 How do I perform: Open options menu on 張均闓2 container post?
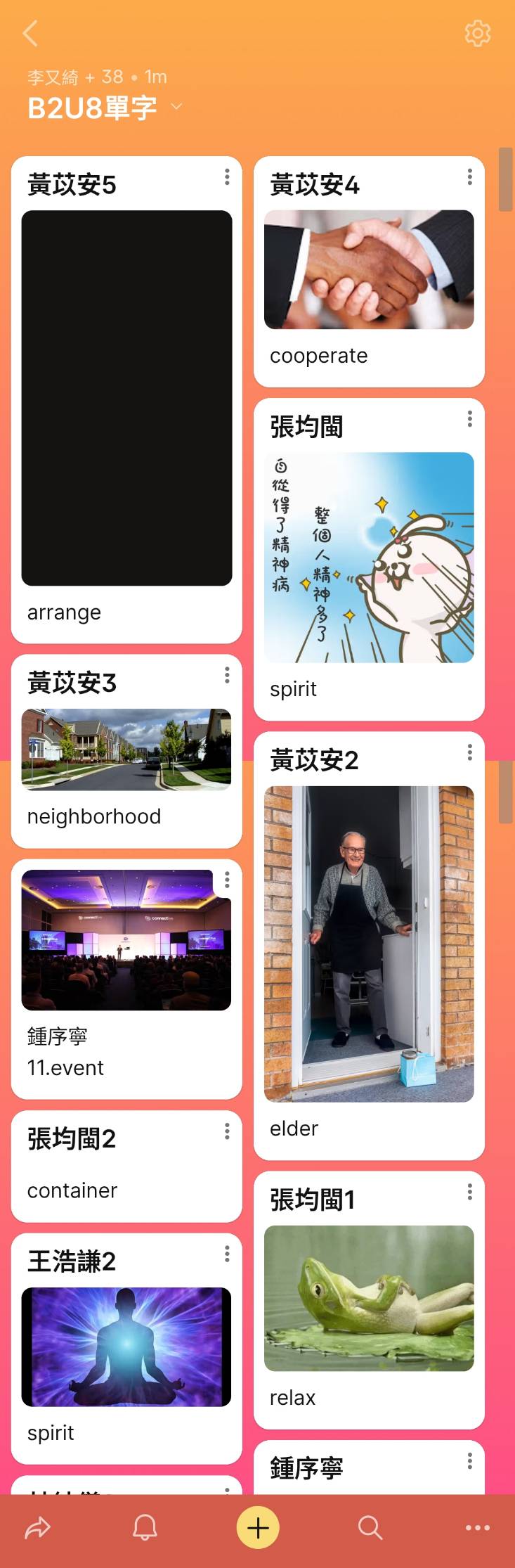(227, 1131)
